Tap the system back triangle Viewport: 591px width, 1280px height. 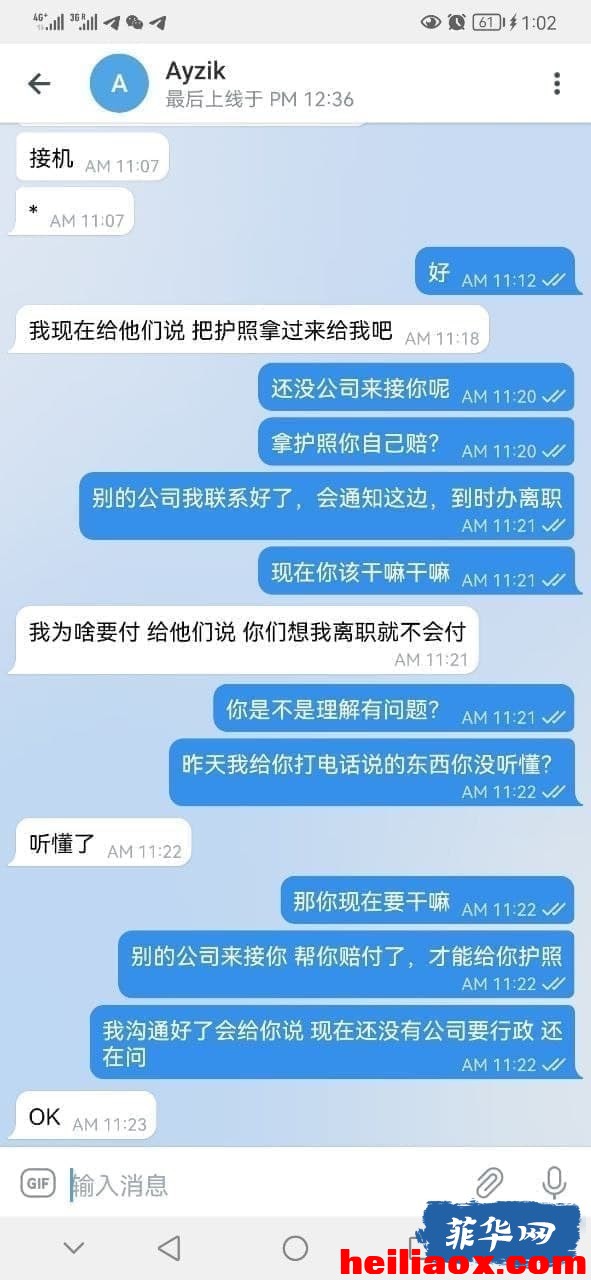pos(169,1248)
